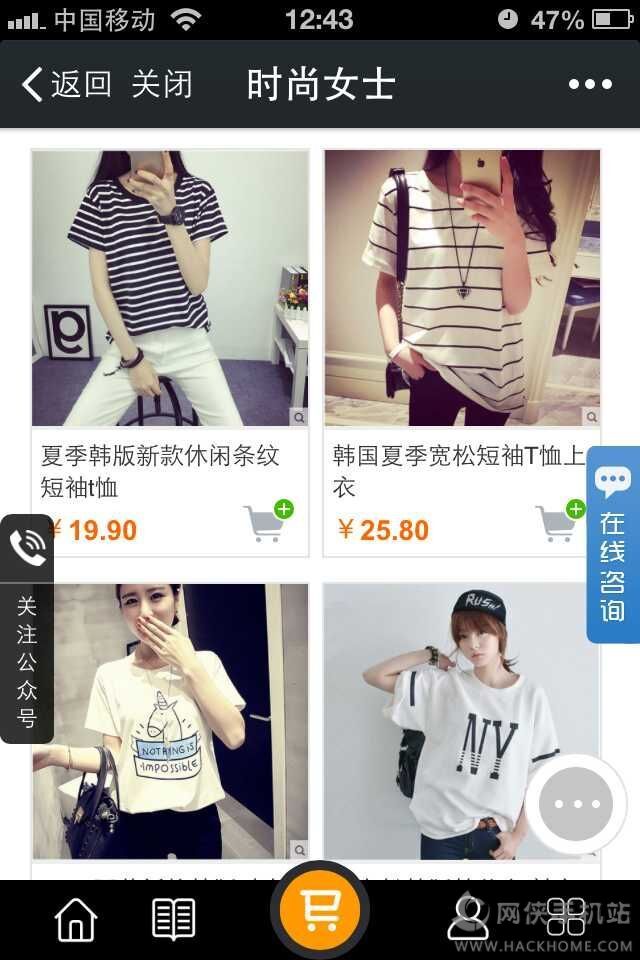Open 在线咨询 online chat support
The image size is (640, 960).
click(x=613, y=545)
